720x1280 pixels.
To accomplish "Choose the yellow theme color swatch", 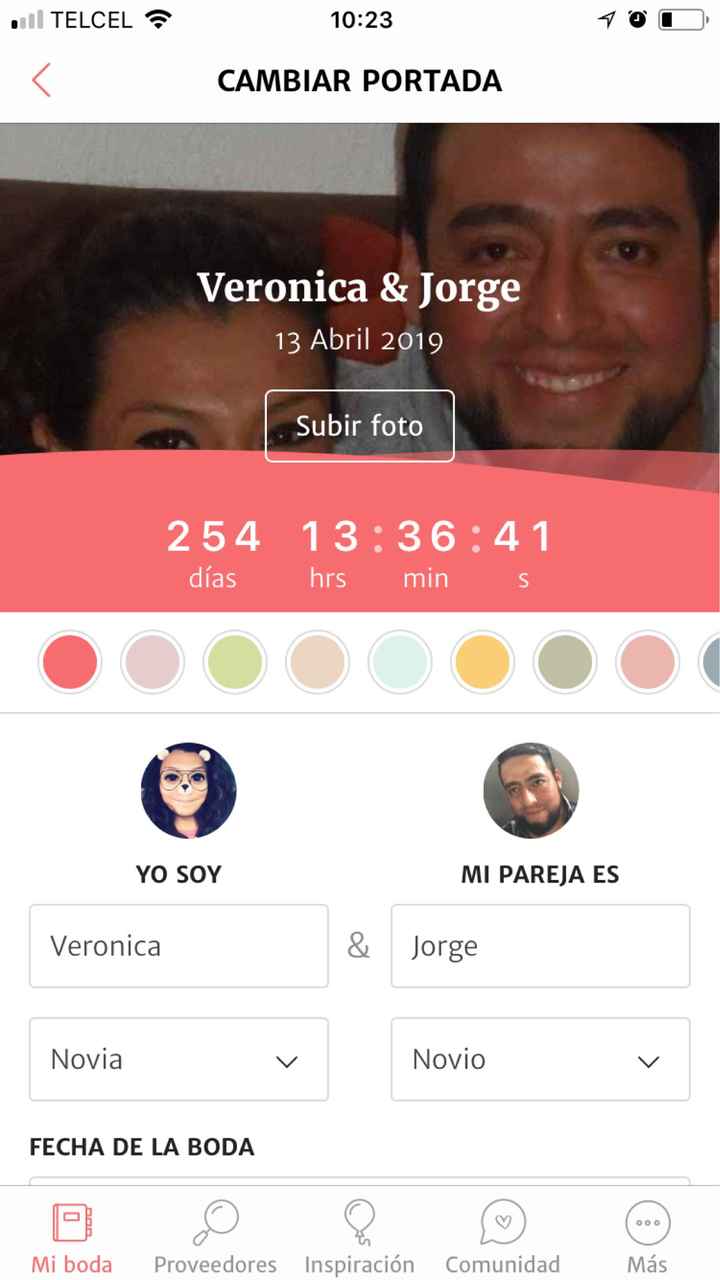I will point(483,662).
